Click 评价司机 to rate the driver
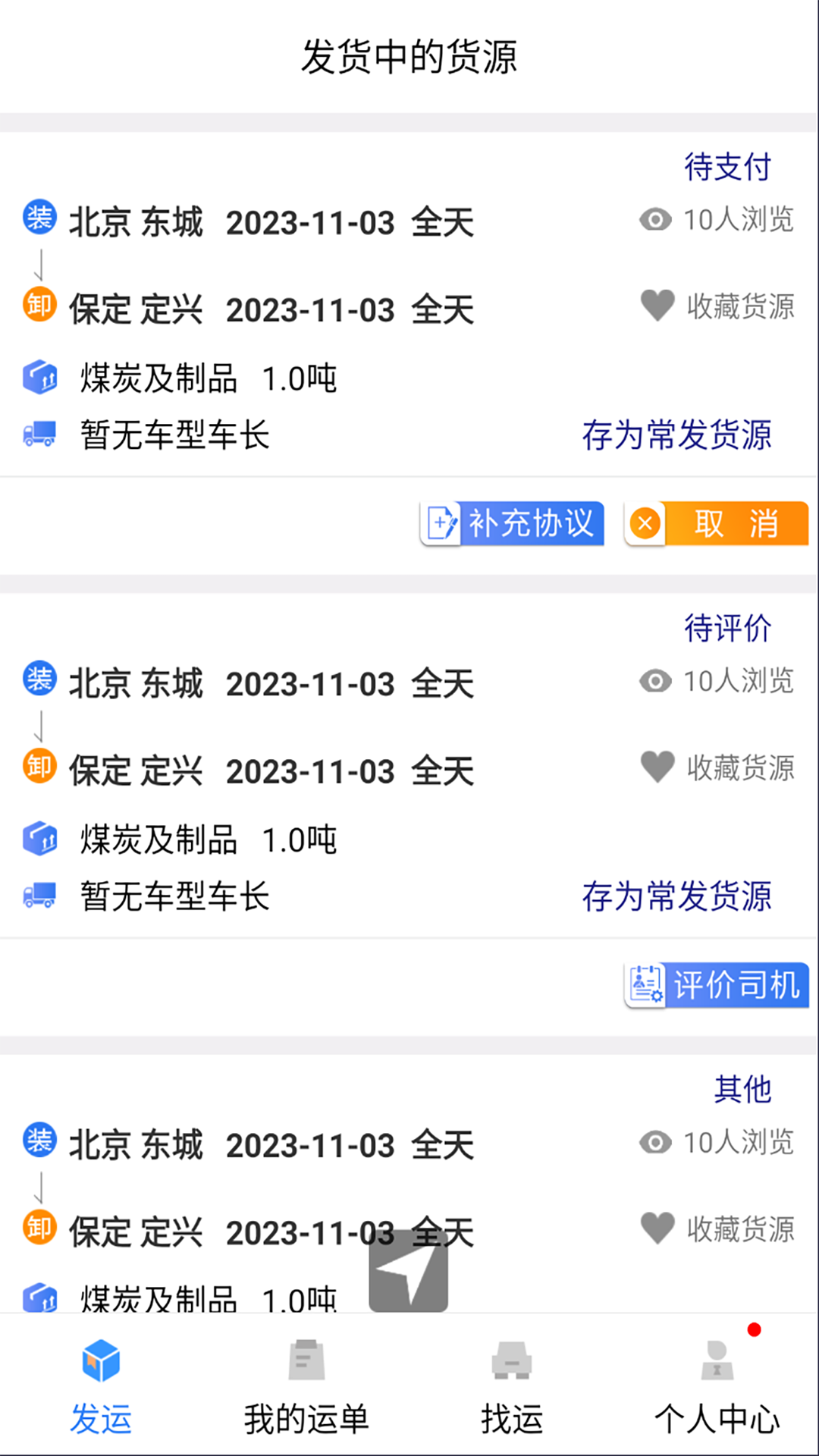Image resolution: width=819 pixels, height=1456 pixels. (716, 985)
